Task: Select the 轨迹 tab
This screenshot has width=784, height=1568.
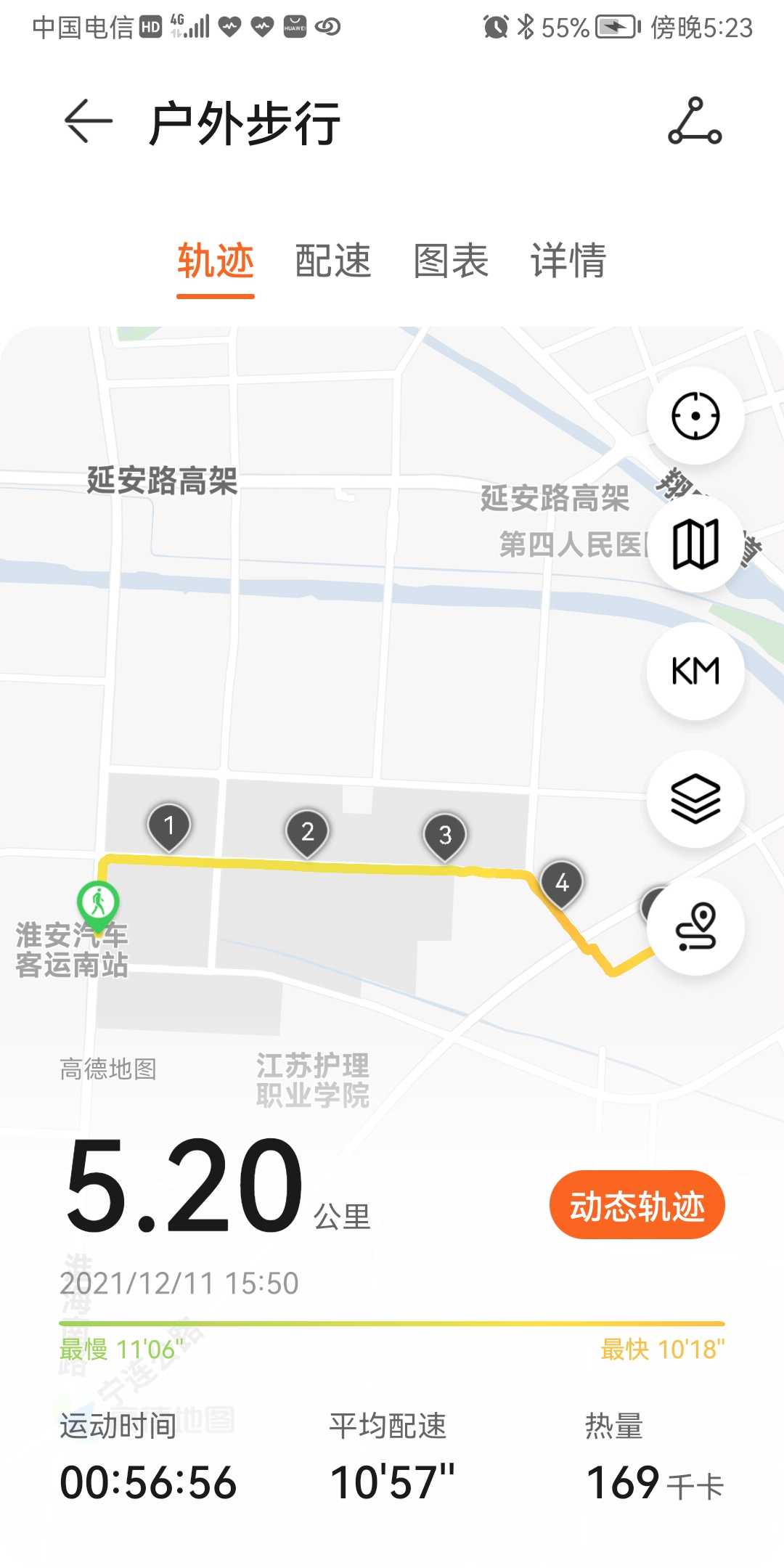Action: [x=216, y=261]
